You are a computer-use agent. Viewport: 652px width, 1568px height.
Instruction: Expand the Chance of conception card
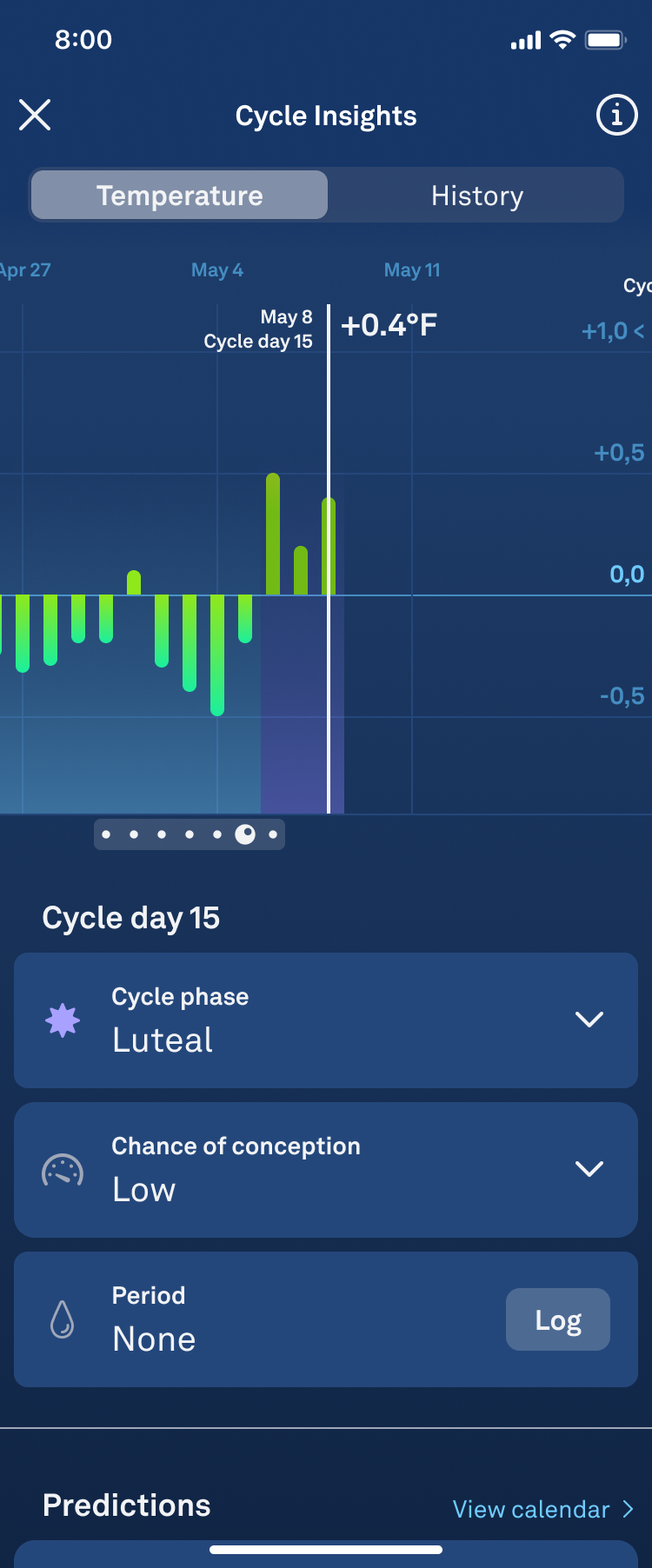click(x=589, y=1169)
